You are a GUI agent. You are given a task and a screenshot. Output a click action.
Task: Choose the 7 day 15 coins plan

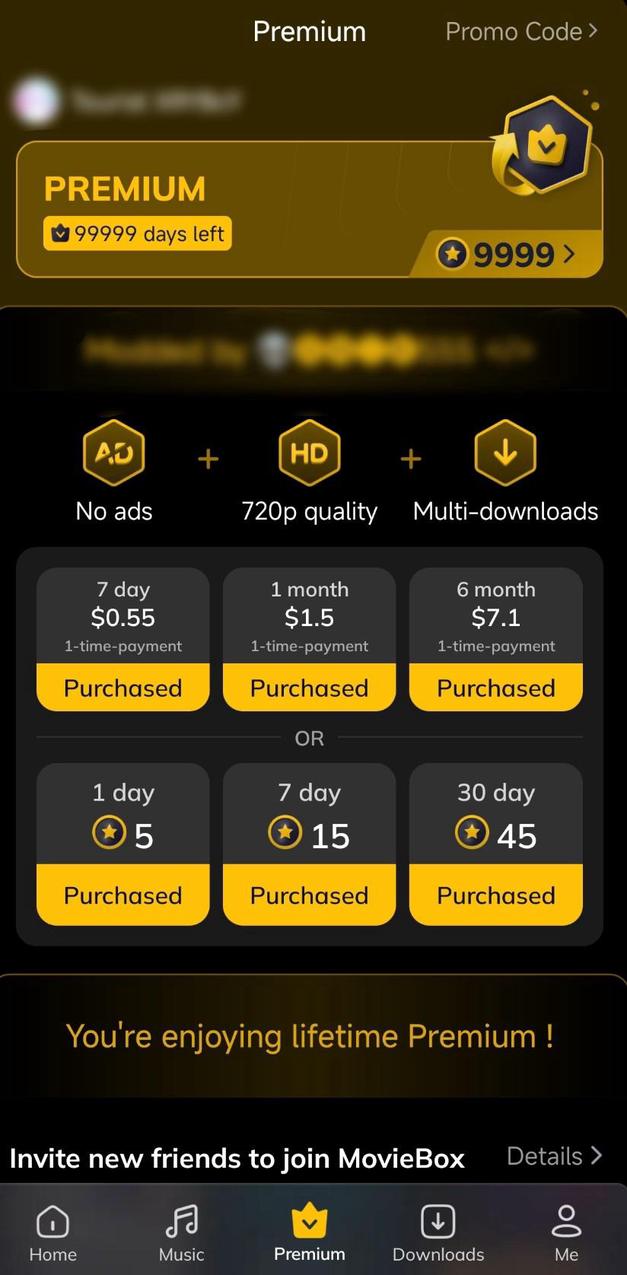coord(309,842)
